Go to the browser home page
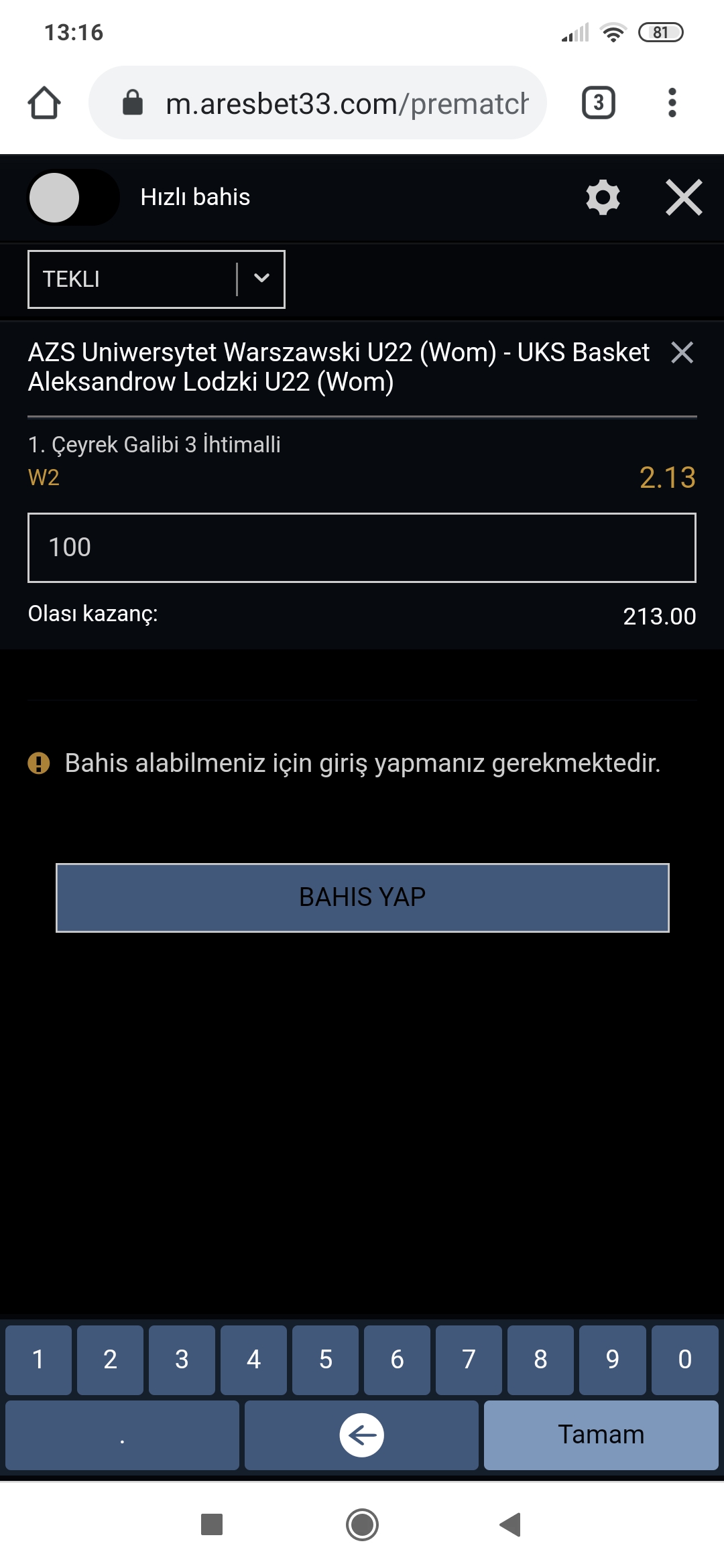This screenshot has width=724, height=1568. (44, 103)
